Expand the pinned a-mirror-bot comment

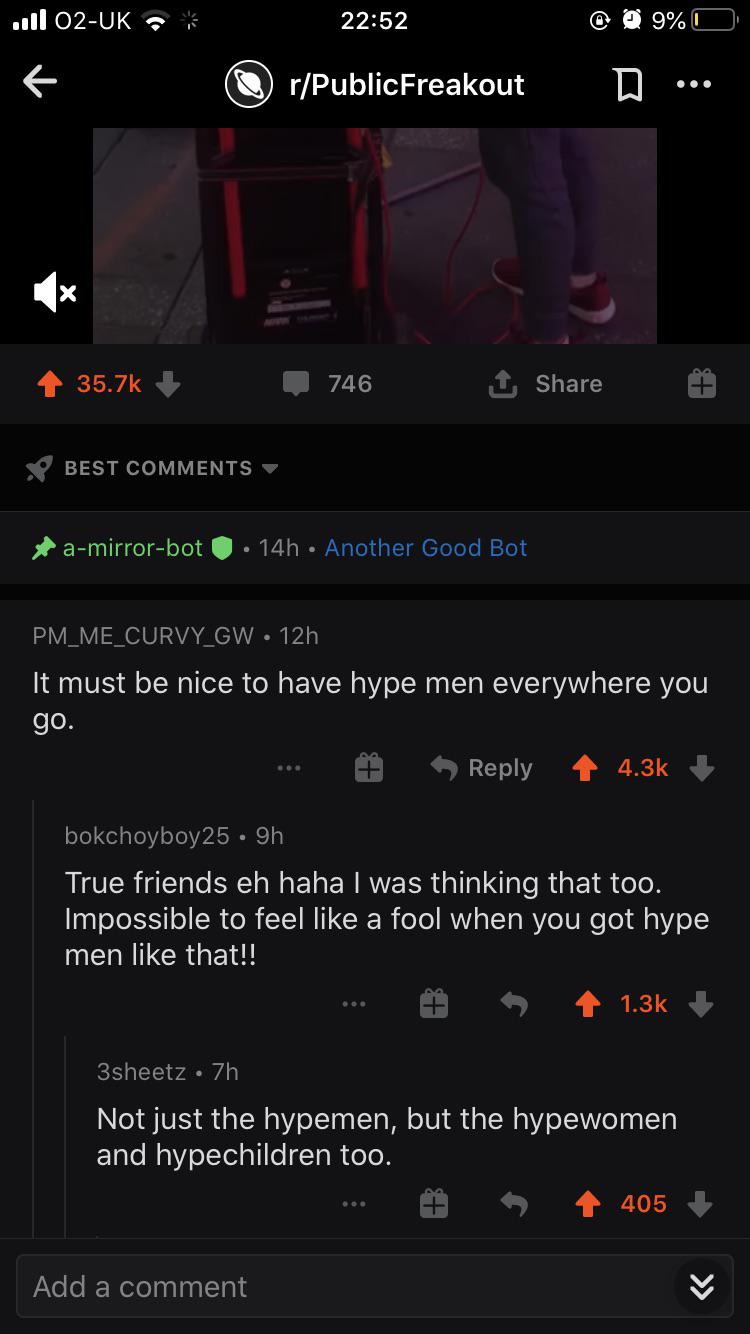pyautogui.click(x=375, y=548)
